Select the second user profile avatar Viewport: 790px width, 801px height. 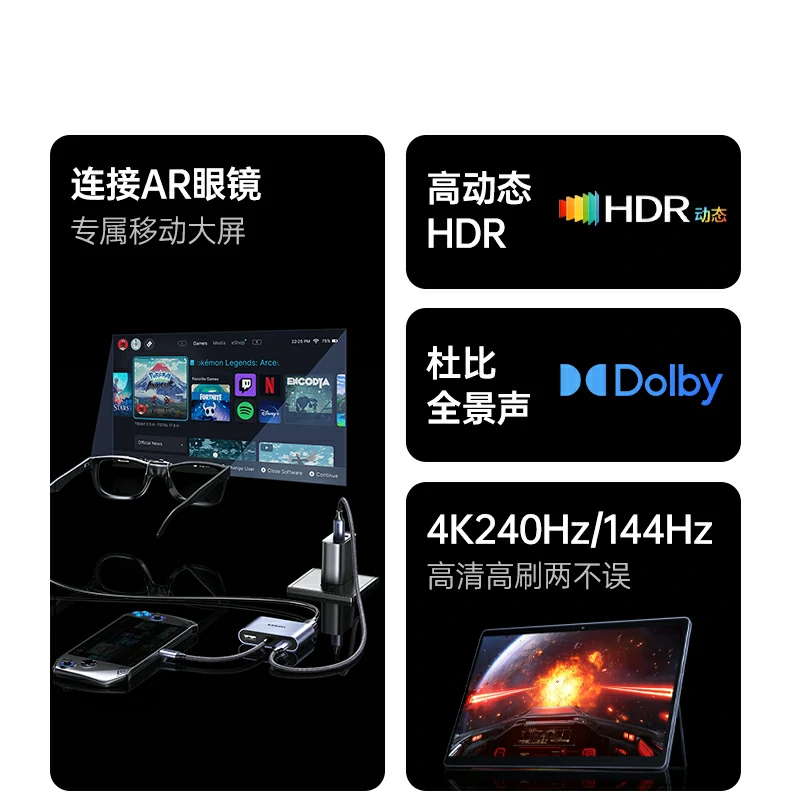[x=136, y=343]
